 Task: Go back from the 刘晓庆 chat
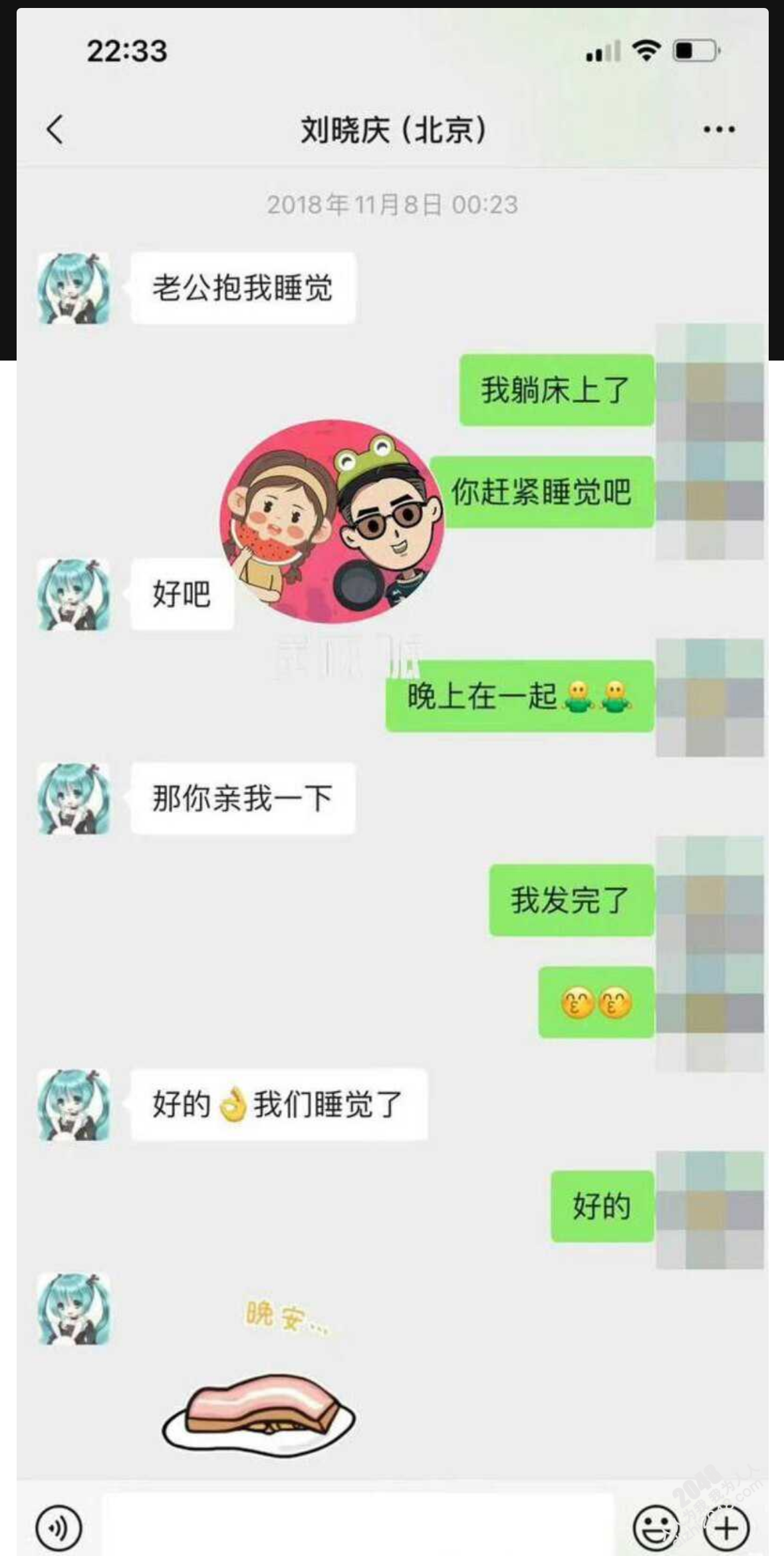click(x=56, y=129)
